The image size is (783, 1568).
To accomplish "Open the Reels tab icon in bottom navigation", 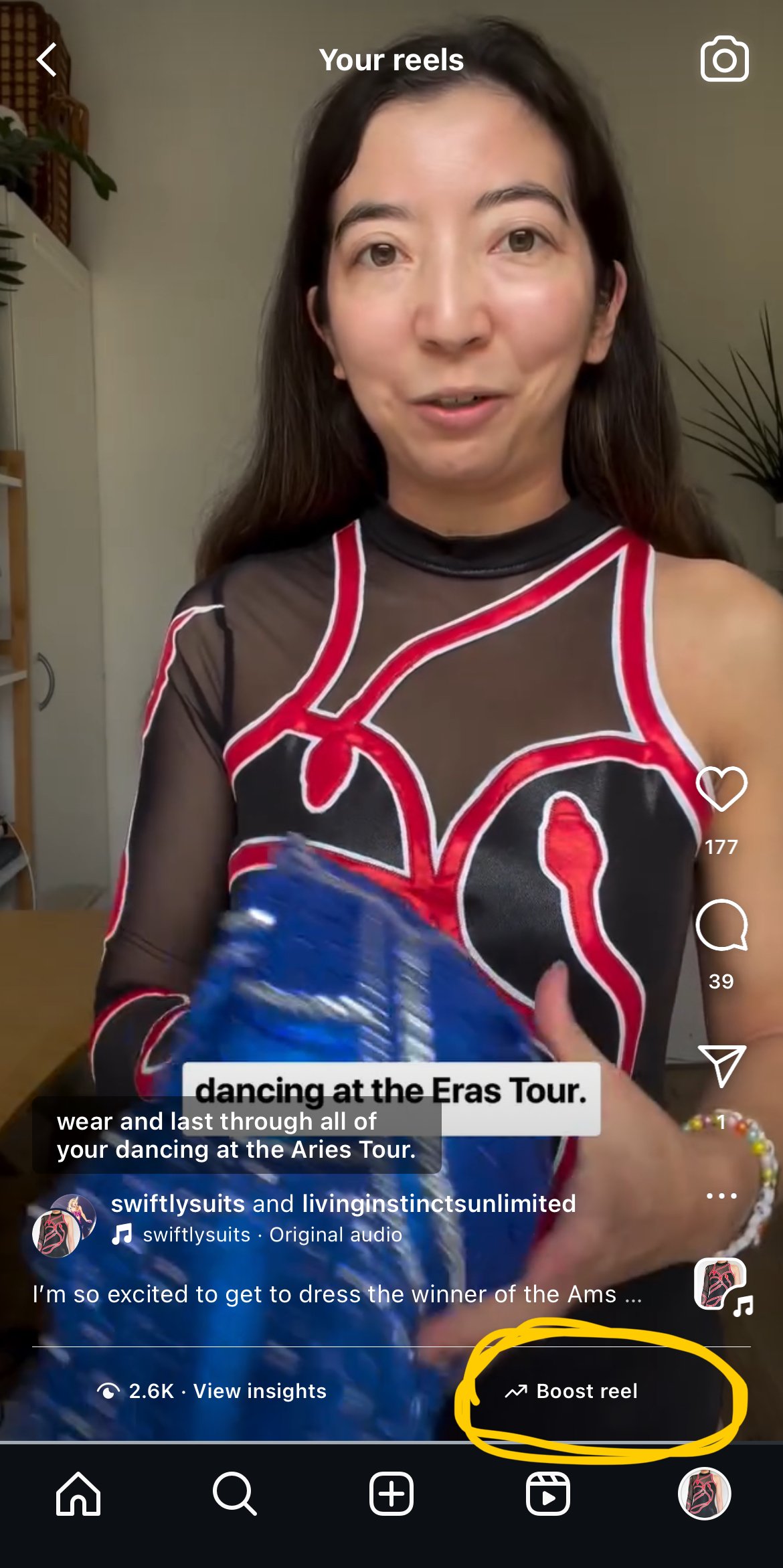I will 547,1492.
